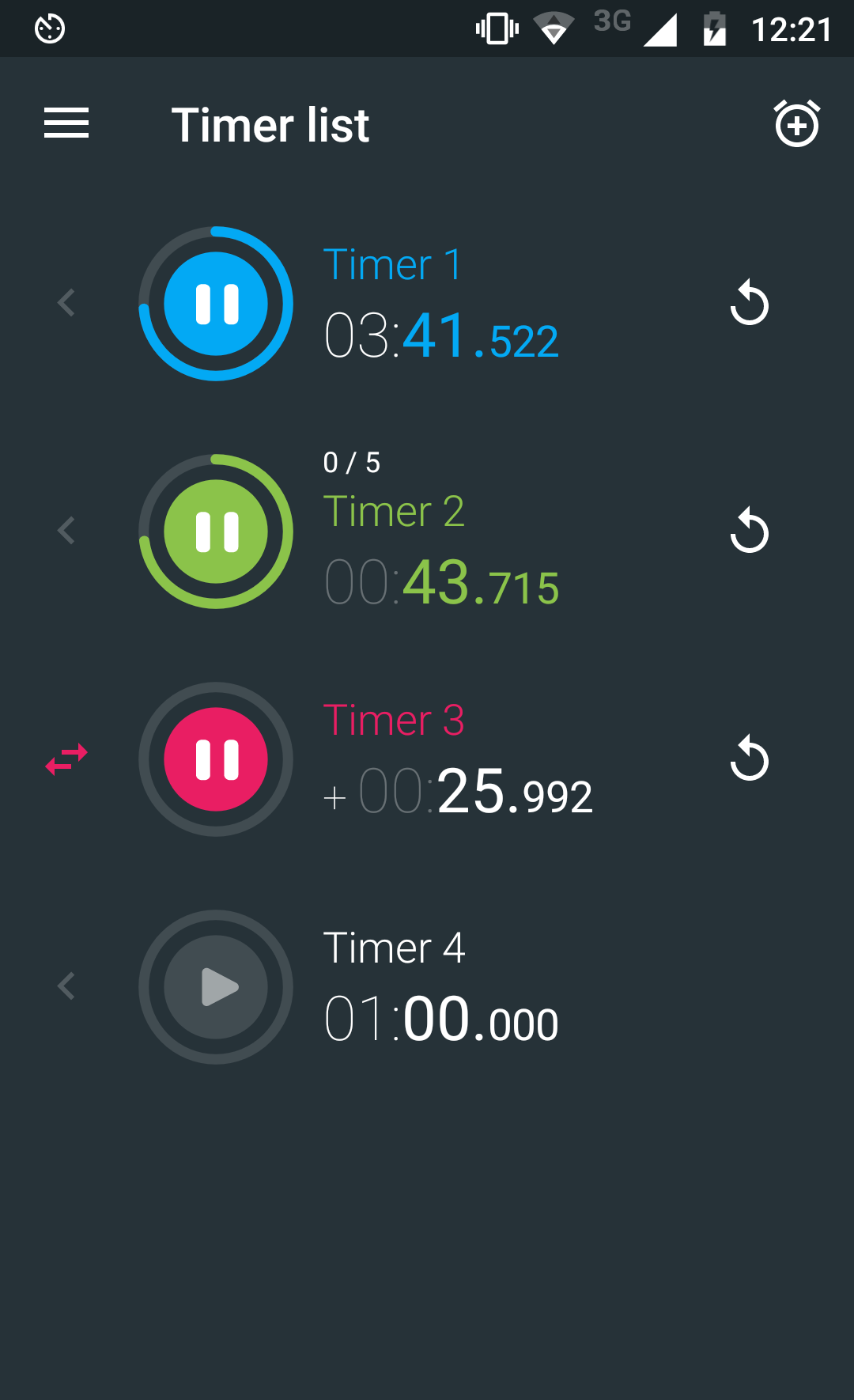Expand options with the chevron beside Timer 2
Viewport: 854px width, 1400px height.
pos(66,531)
